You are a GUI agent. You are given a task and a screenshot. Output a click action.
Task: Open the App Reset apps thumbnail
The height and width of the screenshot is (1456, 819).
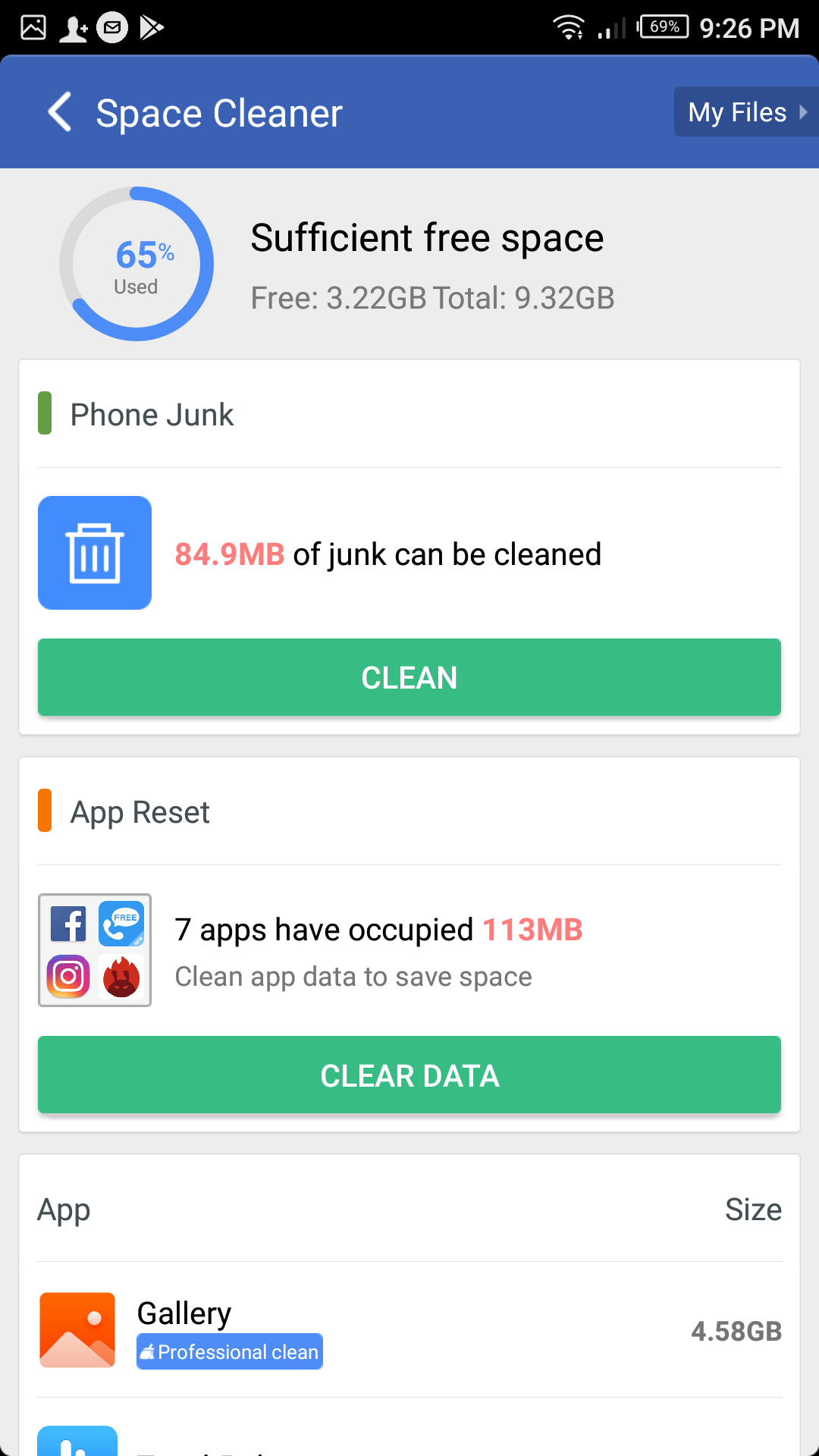(95, 950)
